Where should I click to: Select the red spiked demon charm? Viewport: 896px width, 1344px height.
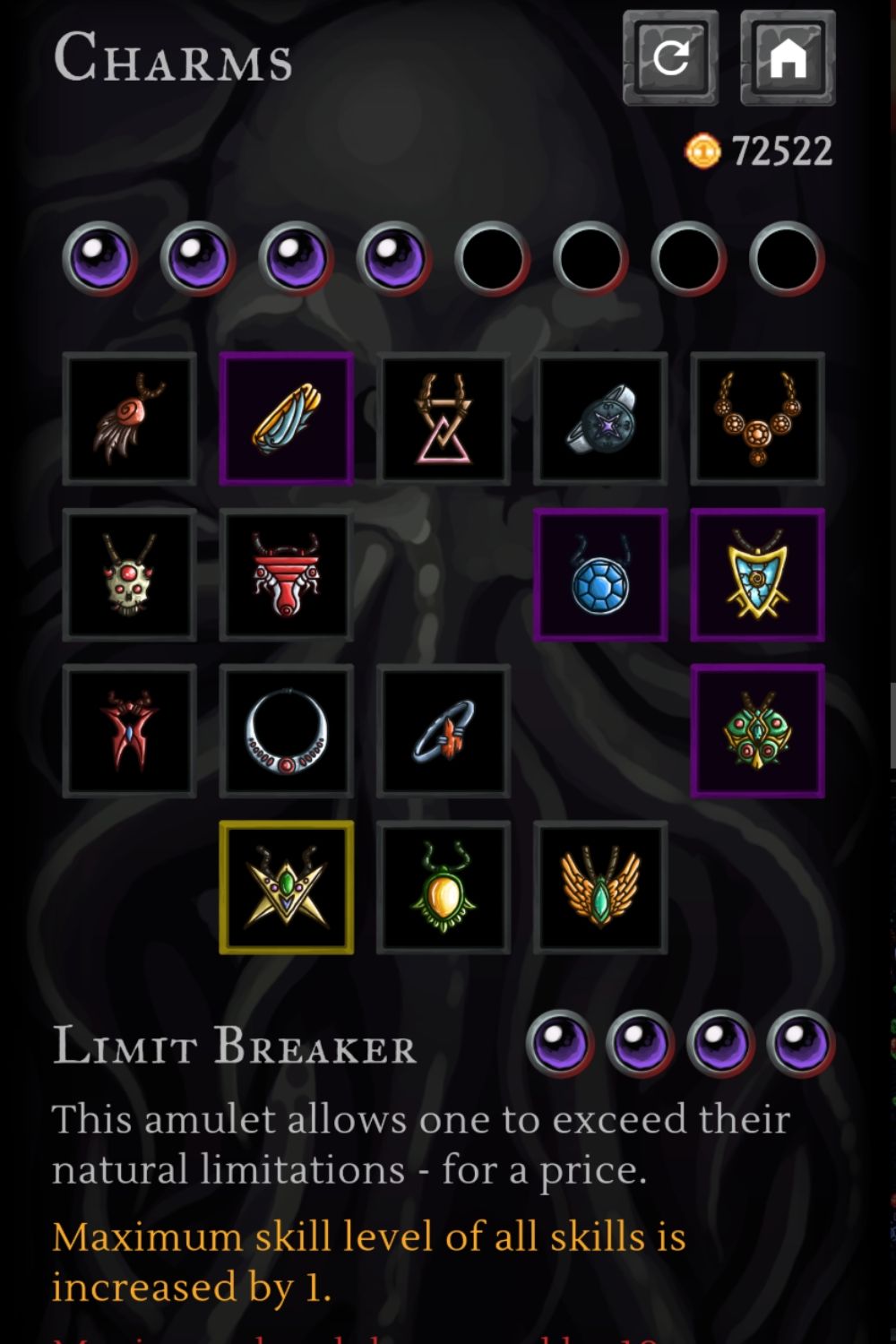coord(130,731)
